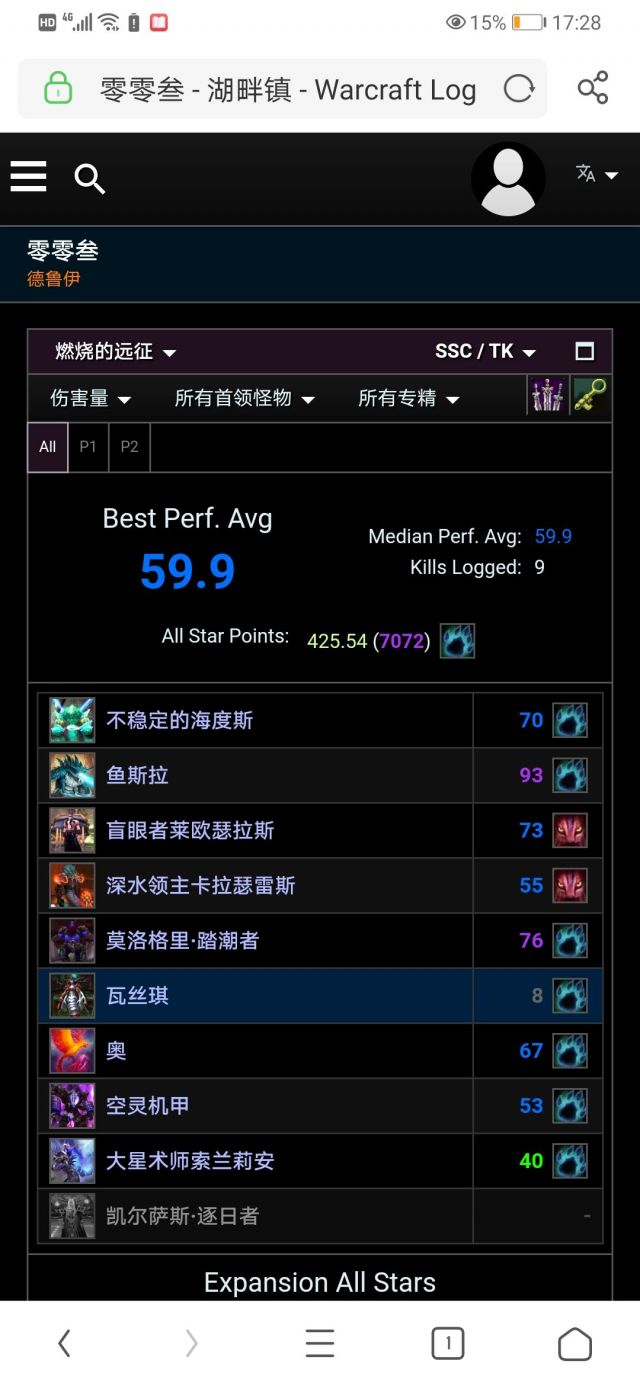This screenshot has height=1386, width=640.
Task: Switch to the P2 tab
Action: (129, 447)
